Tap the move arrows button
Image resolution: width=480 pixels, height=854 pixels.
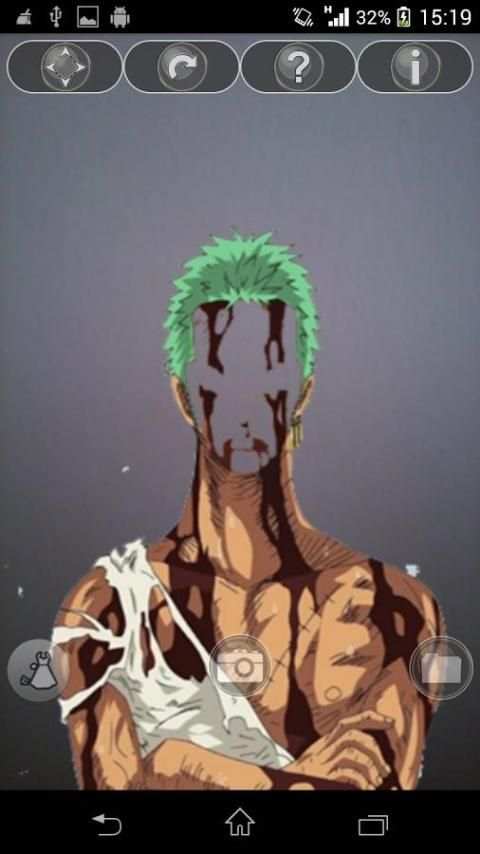click(65, 67)
